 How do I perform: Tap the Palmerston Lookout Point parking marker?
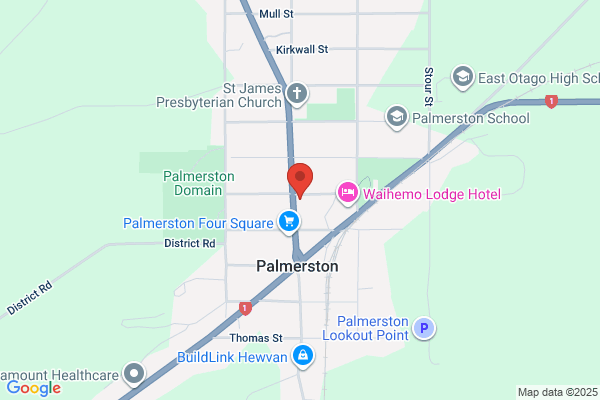coord(424,328)
